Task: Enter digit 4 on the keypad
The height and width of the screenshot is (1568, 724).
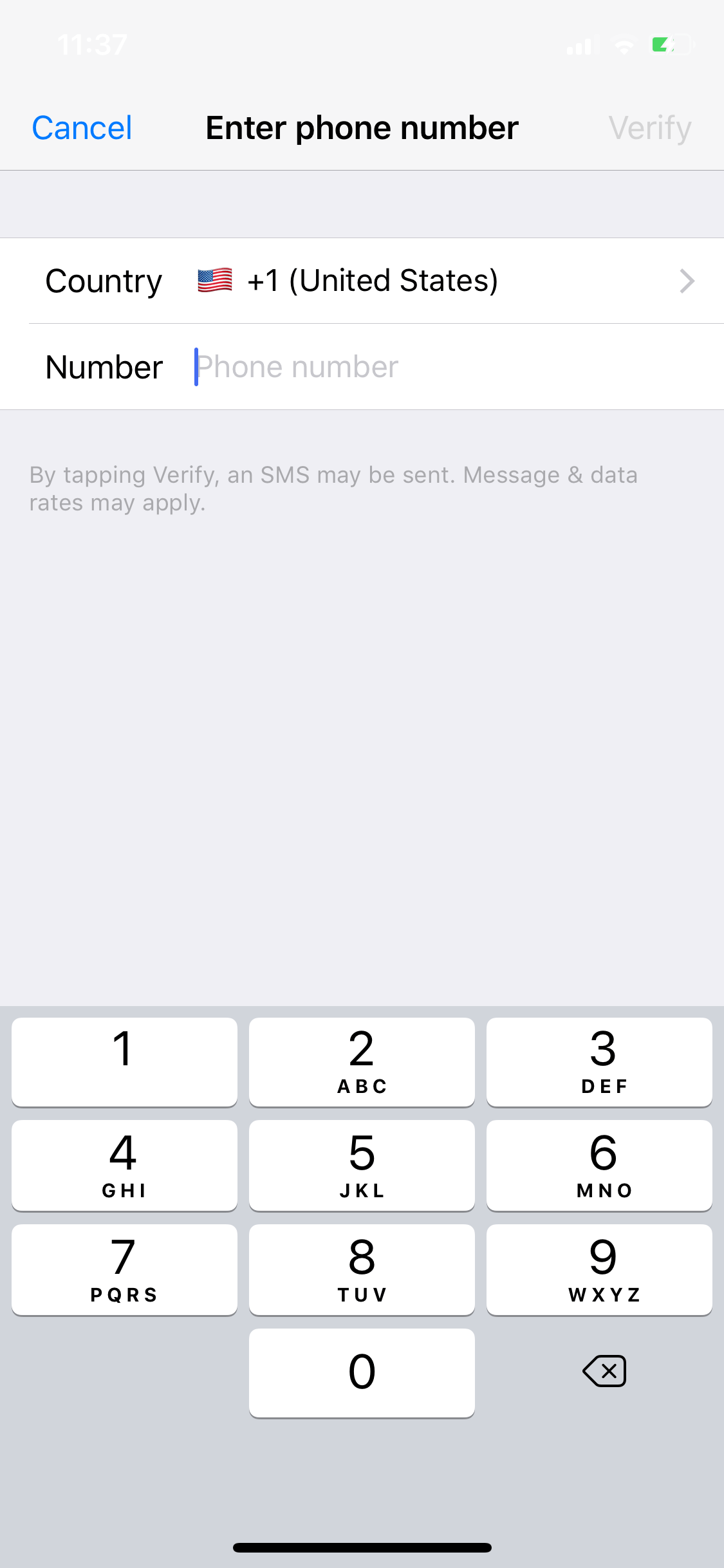Action: (x=124, y=1166)
